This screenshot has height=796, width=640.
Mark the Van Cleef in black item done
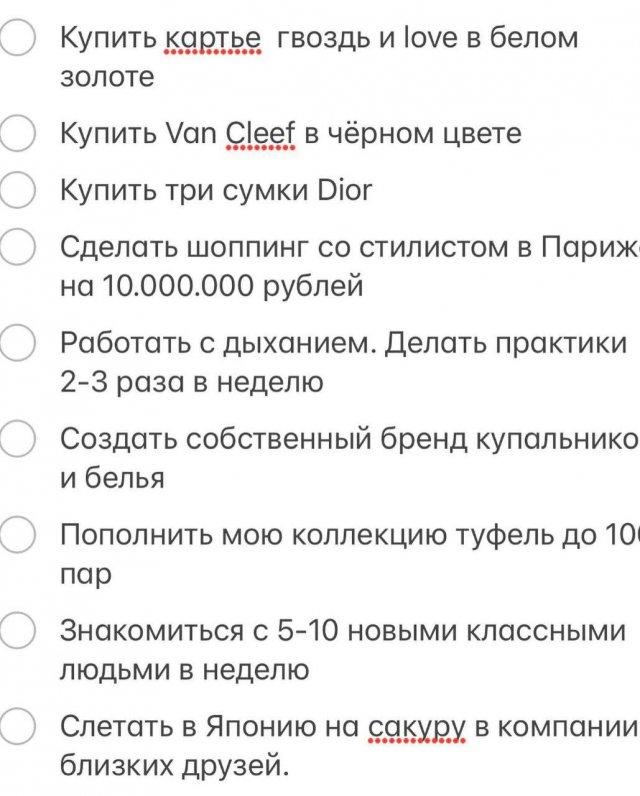click(19, 134)
